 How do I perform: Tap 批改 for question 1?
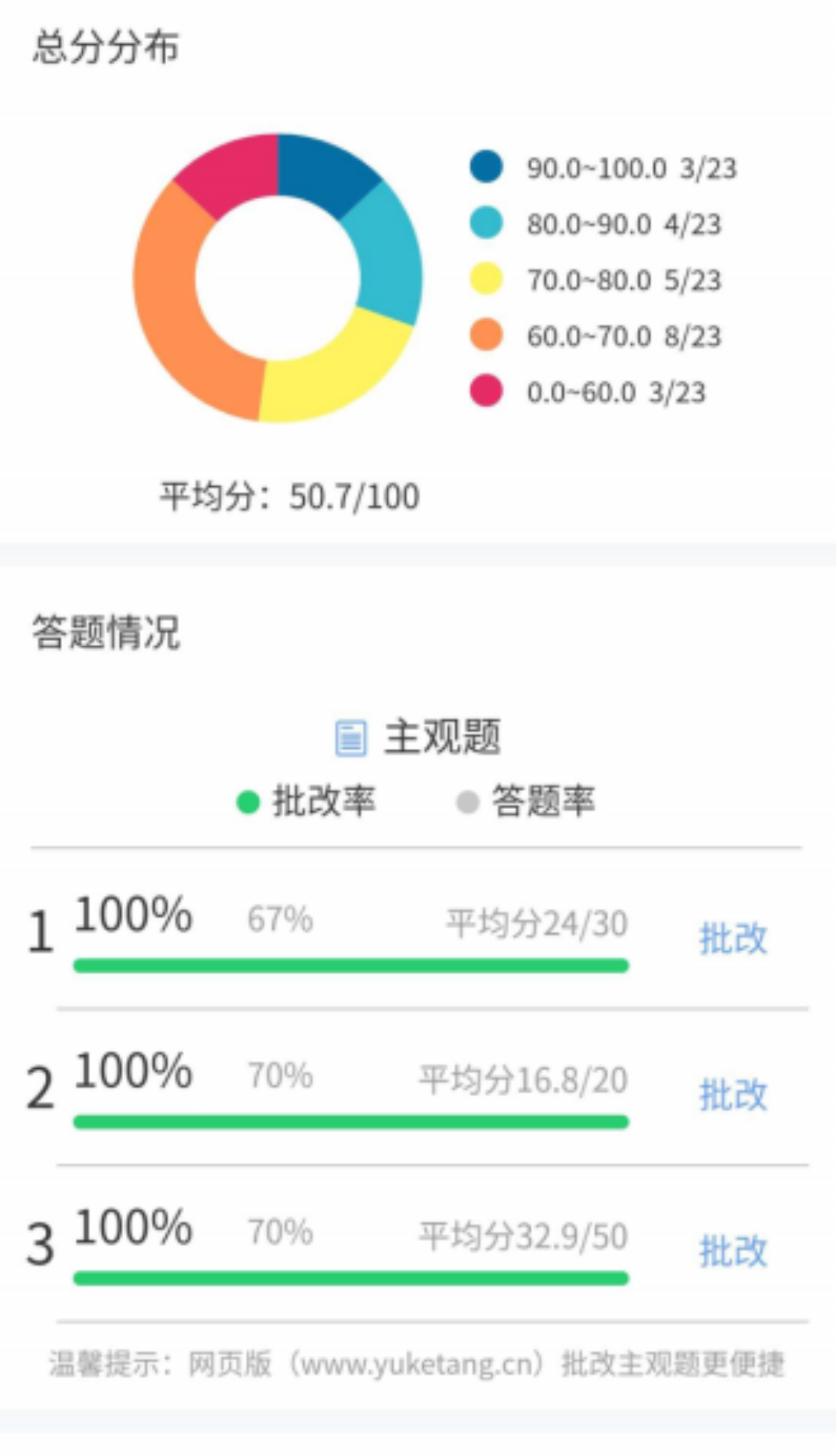(x=733, y=938)
